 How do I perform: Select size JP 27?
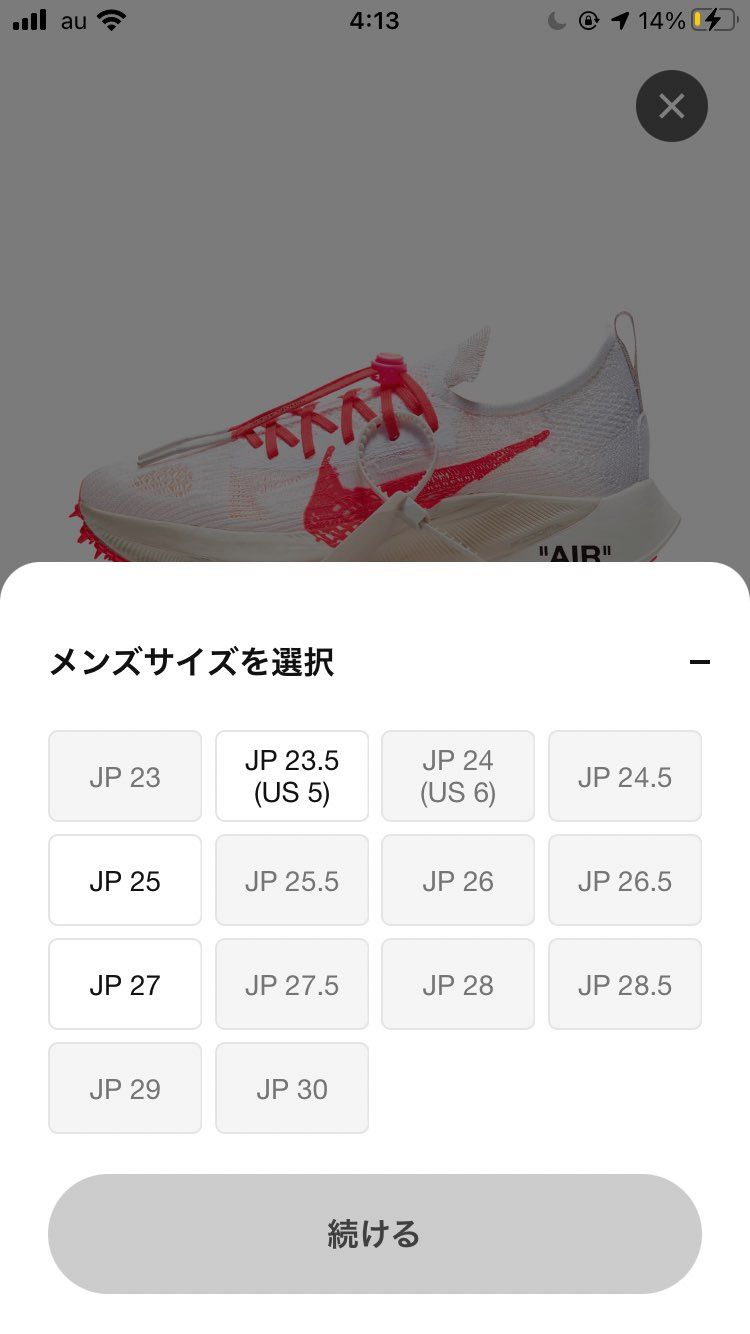pos(124,984)
